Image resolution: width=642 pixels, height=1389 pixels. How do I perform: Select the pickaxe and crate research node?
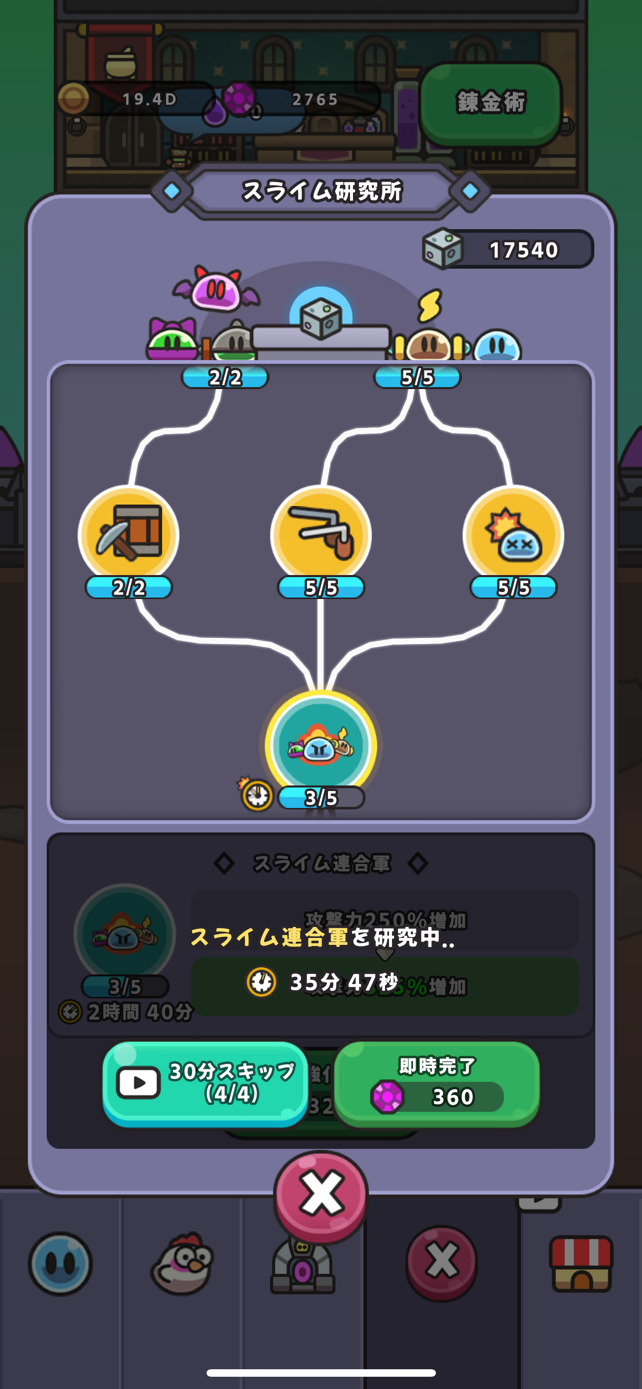pos(129,535)
